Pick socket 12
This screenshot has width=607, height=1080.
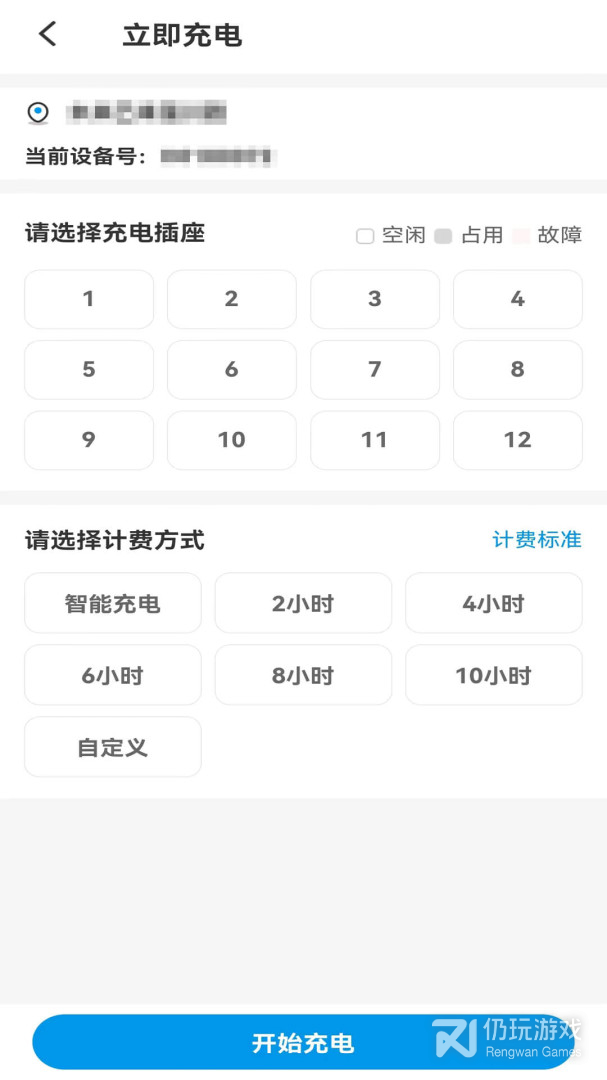517,440
